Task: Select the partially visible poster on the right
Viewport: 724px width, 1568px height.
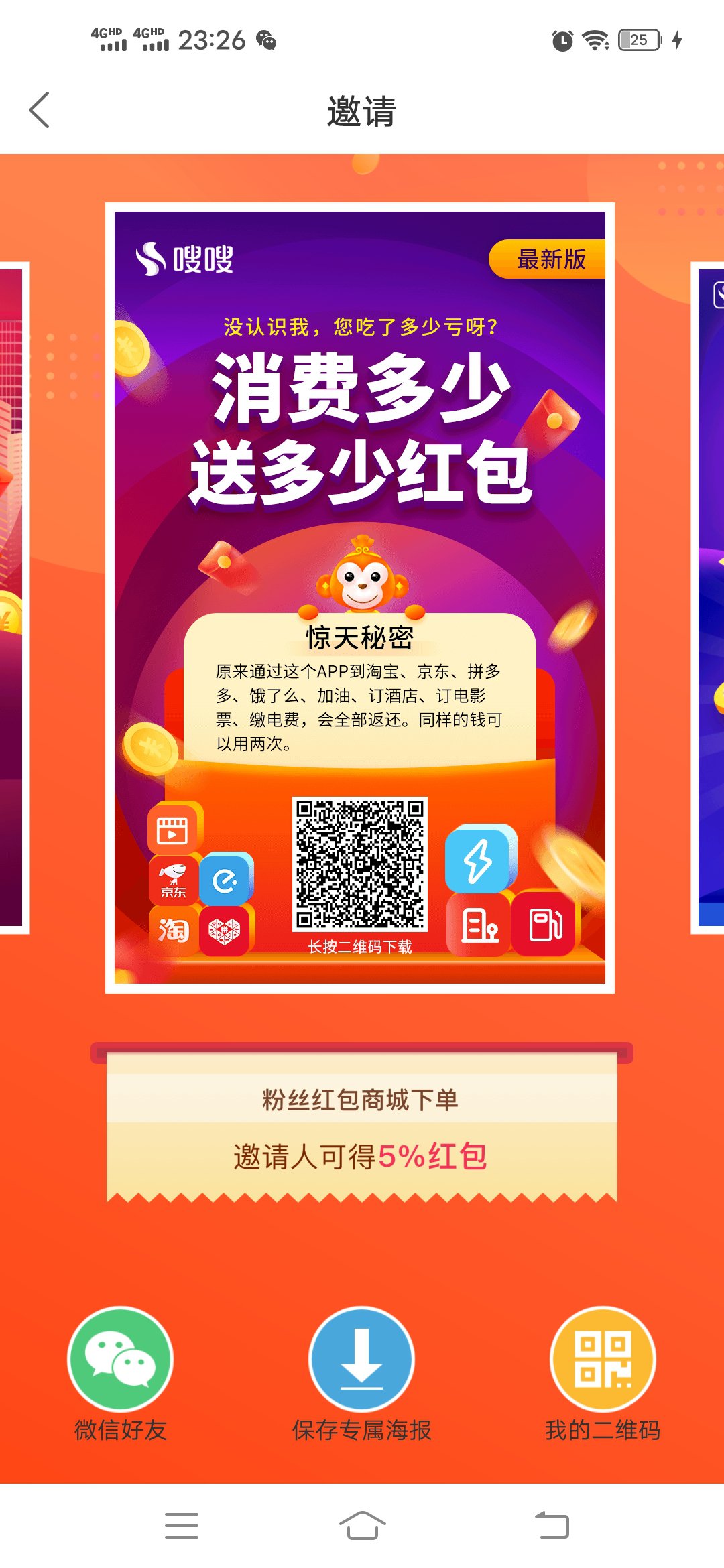Action: [709, 596]
